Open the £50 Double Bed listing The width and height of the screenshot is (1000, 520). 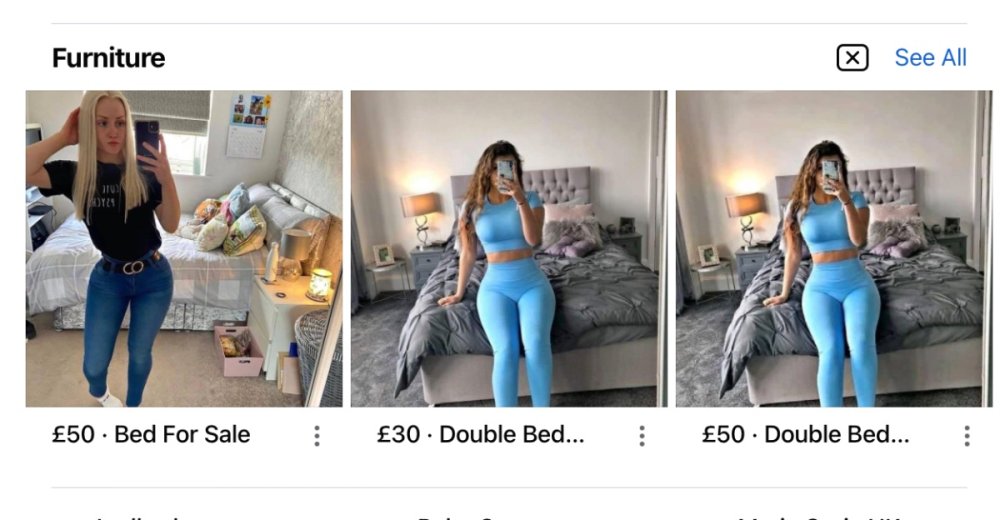[x=832, y=249]
